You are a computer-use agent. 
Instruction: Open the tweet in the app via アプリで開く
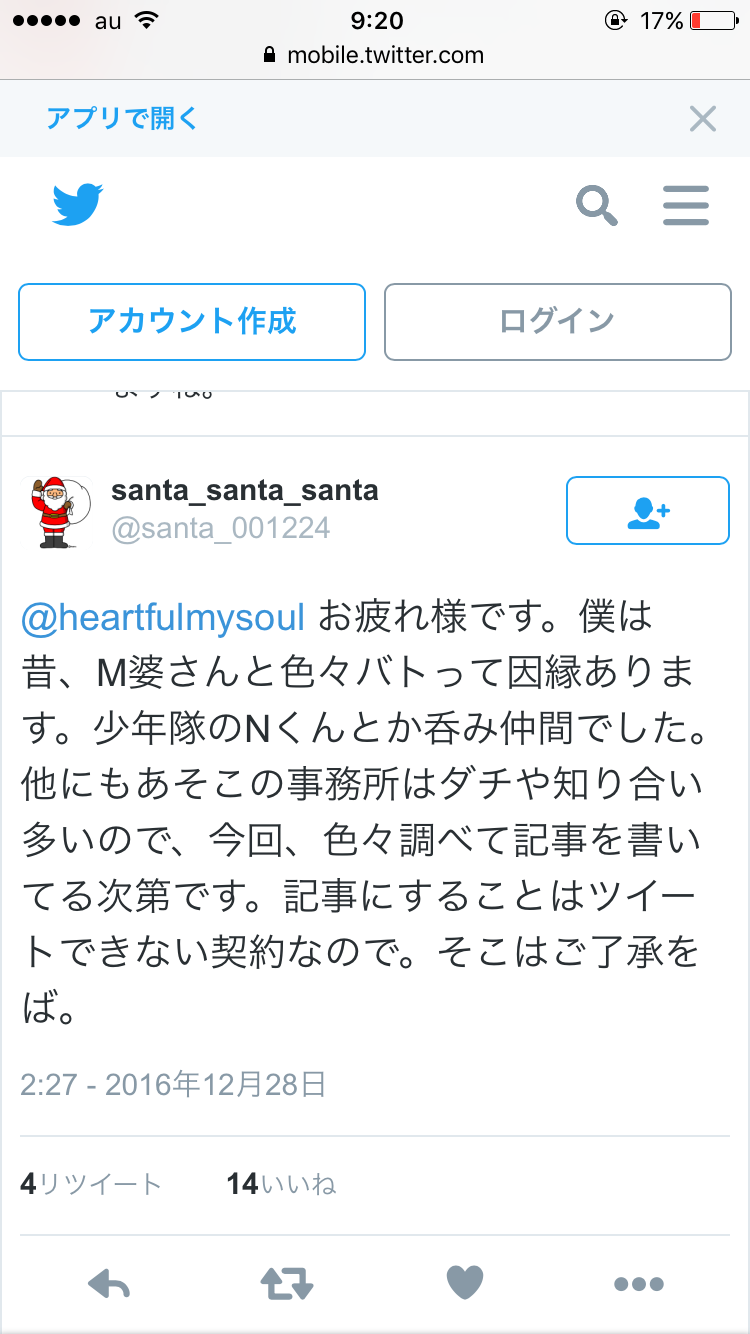(x=122, y=119)
